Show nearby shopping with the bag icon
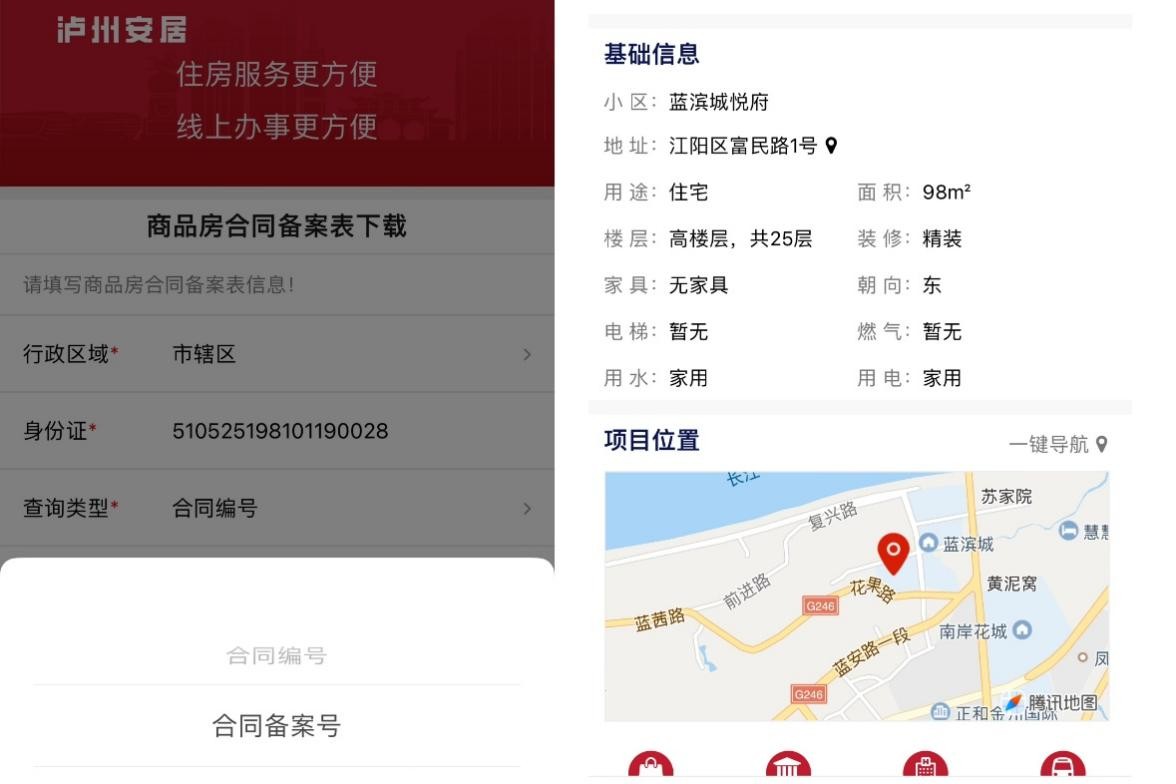Viewport: 1176px width, 784px height. 651,767
